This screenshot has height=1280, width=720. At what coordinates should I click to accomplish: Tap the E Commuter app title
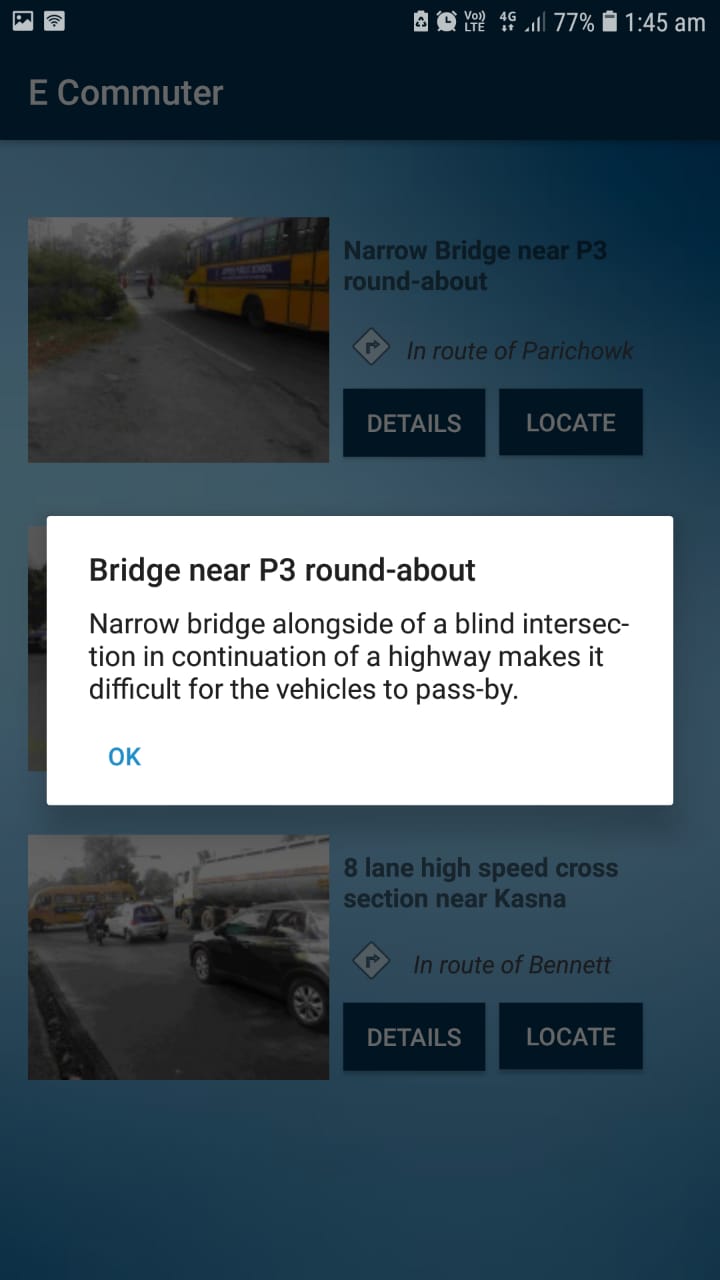(125, 92)
